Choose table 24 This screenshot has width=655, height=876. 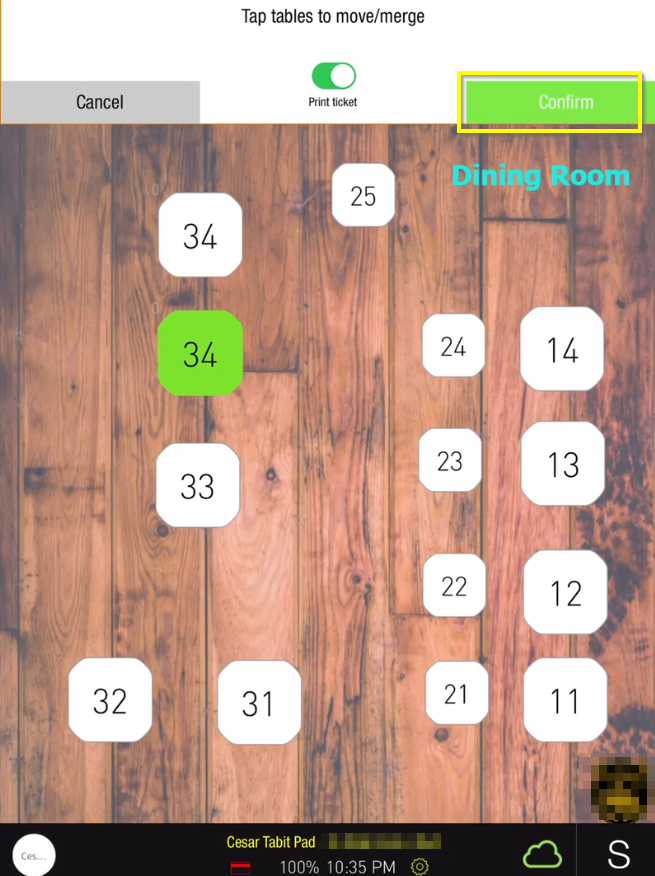453,346
